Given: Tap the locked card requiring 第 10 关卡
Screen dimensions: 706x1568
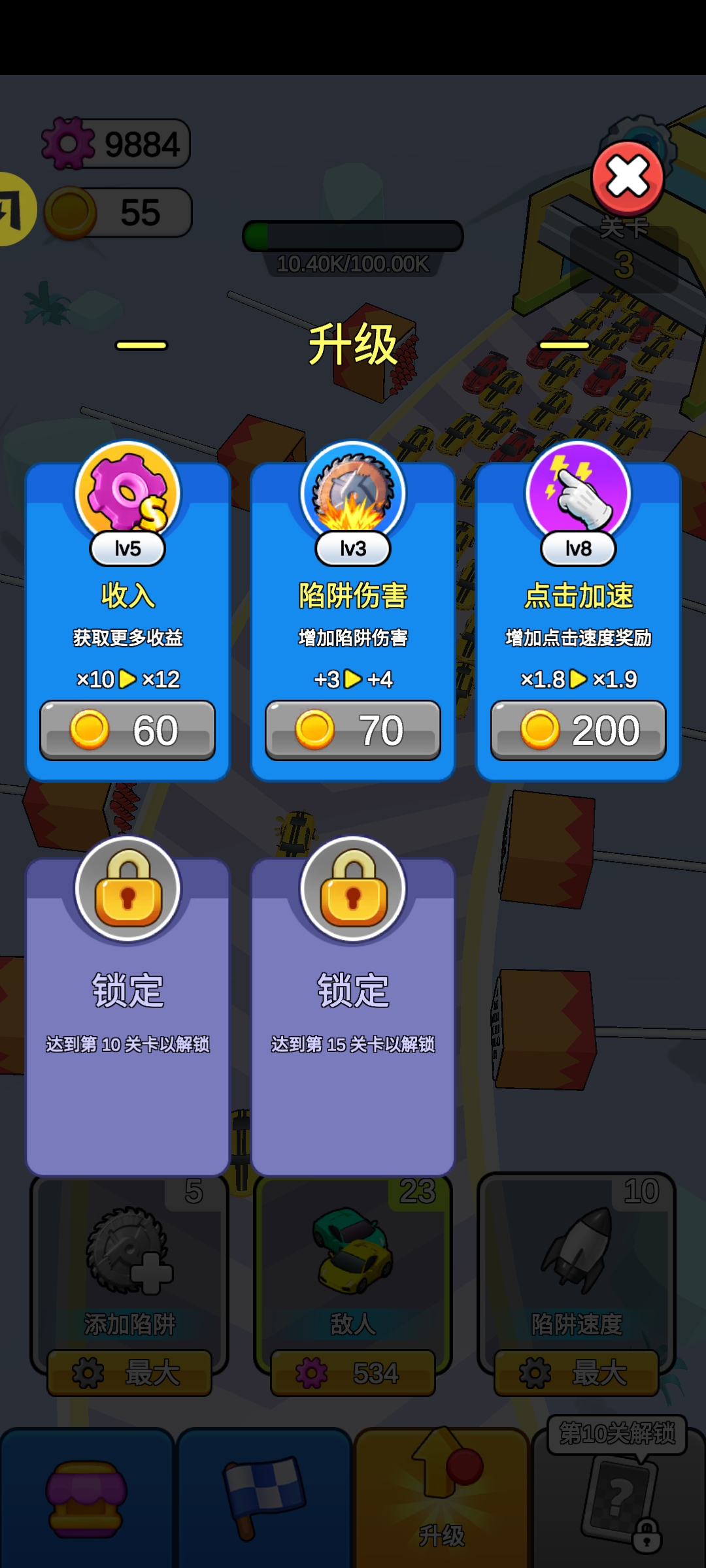Looking at the screenshot, I should pos(127,1013).
